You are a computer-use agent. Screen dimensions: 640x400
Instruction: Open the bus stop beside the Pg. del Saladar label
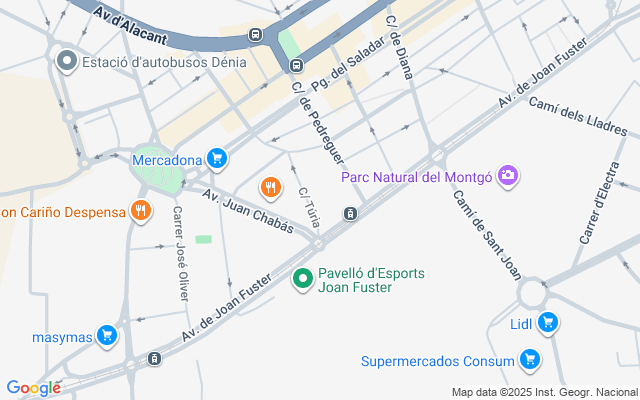tap(296, 65)
